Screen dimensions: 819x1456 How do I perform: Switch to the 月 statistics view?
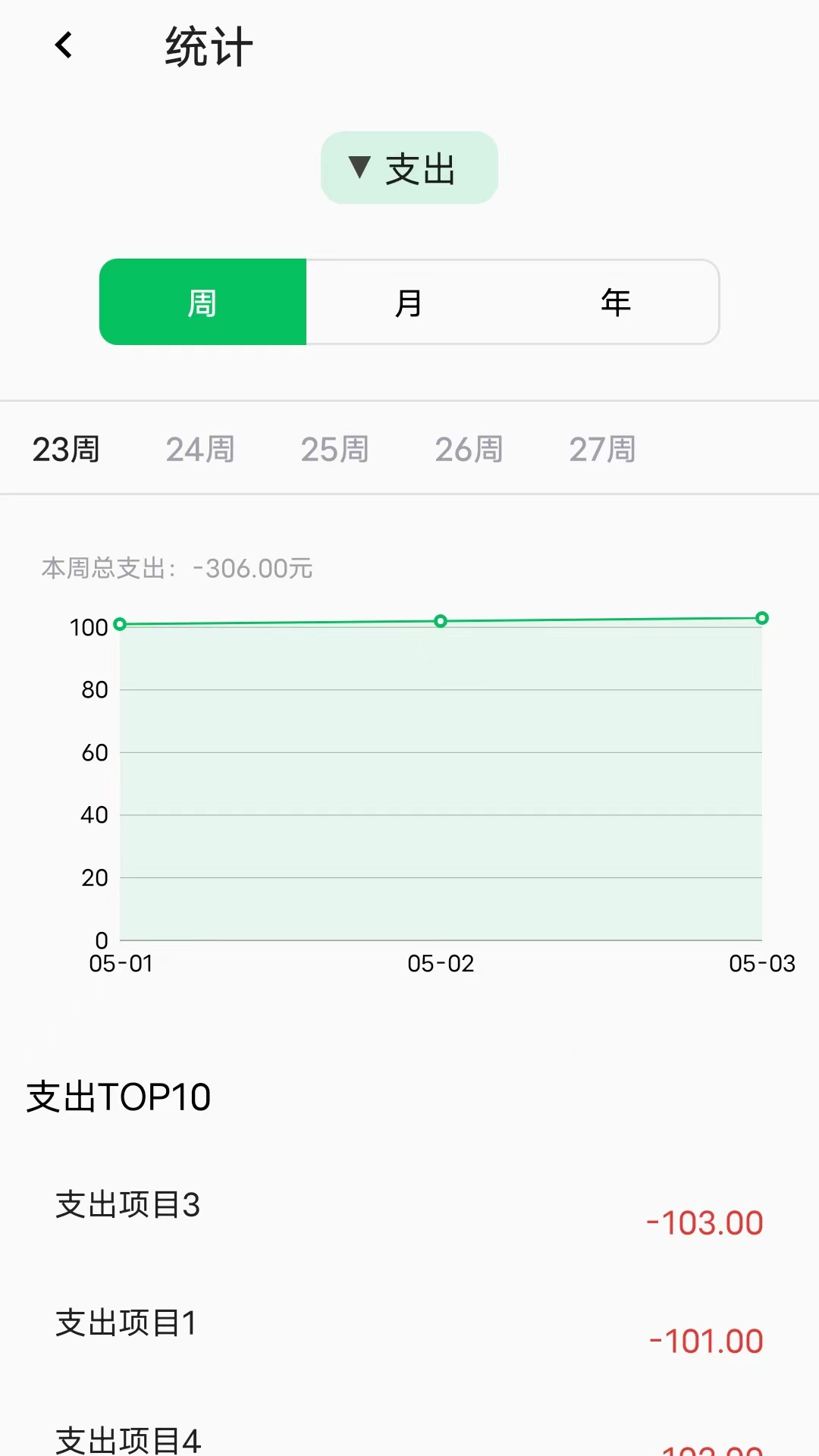(409, 301)
